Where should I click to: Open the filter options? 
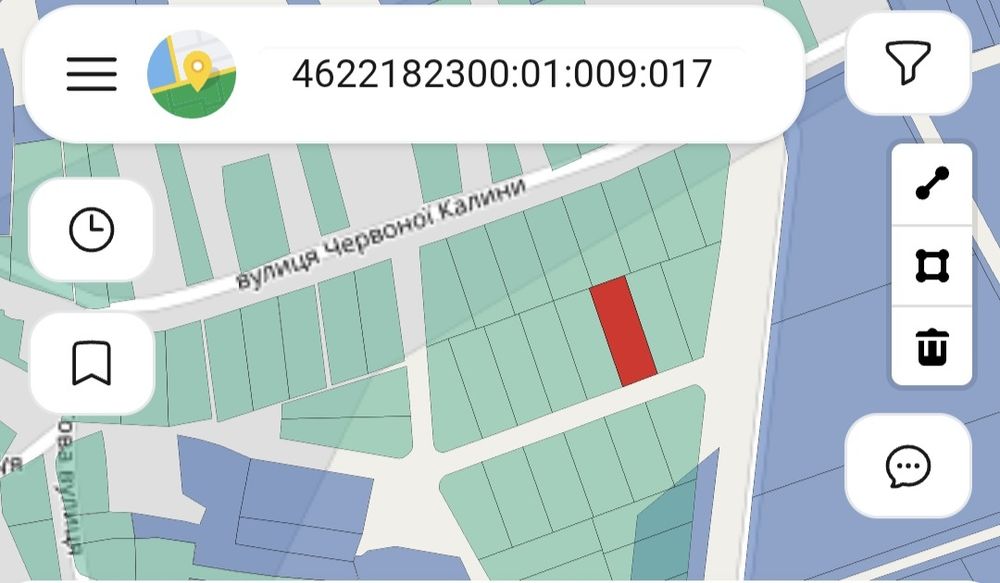coord(907,64)
